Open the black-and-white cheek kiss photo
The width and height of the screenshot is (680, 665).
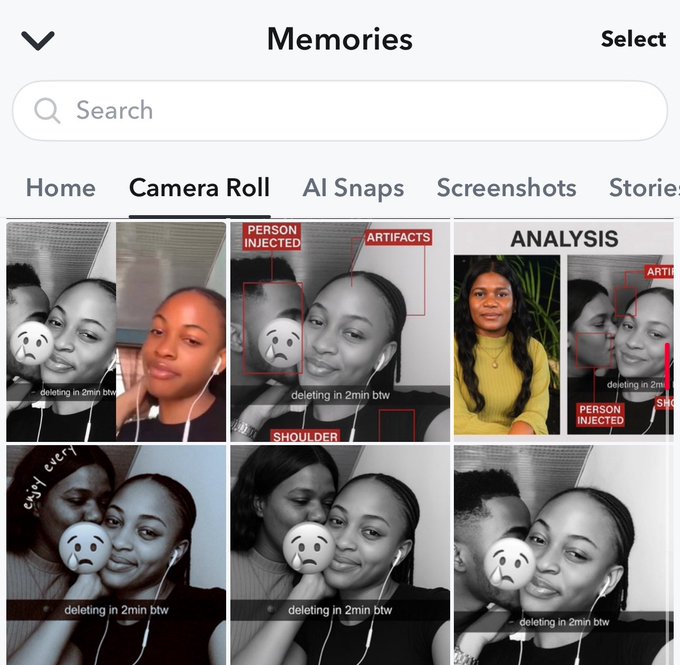tap(563, 555)
